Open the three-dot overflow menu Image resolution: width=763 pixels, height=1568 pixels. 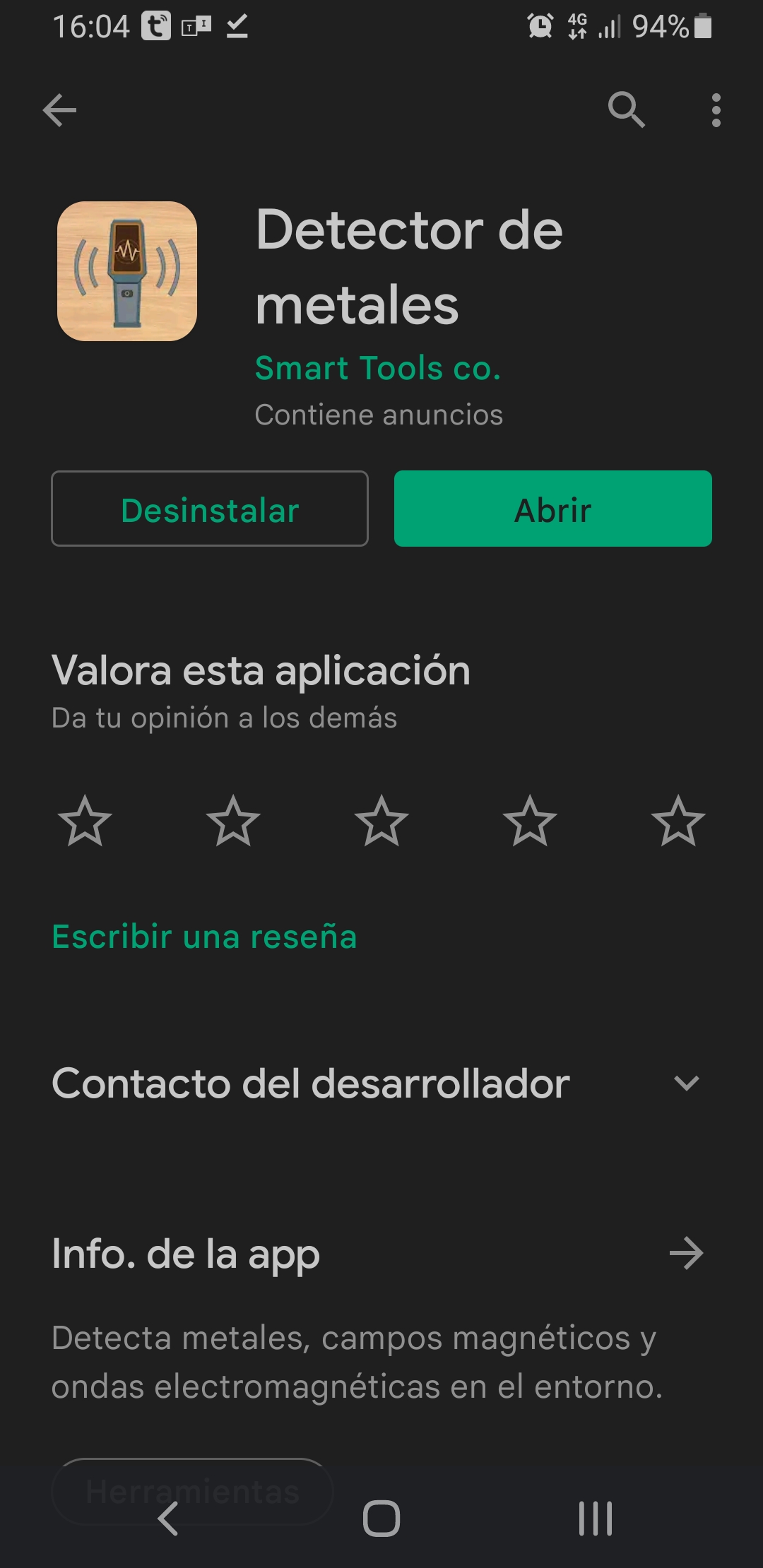[x=716, y=110]
